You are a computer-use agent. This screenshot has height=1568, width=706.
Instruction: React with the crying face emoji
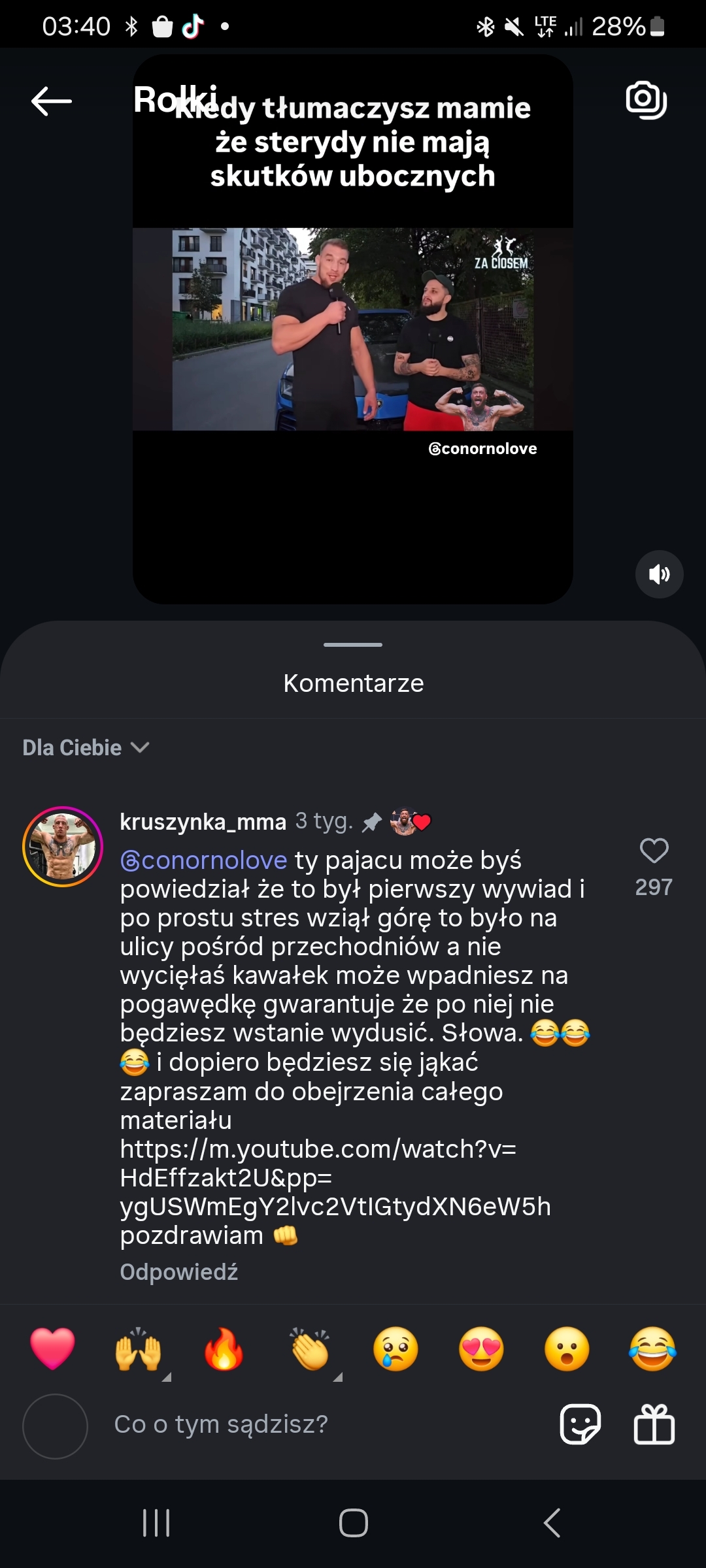(x=395, y=1348)
